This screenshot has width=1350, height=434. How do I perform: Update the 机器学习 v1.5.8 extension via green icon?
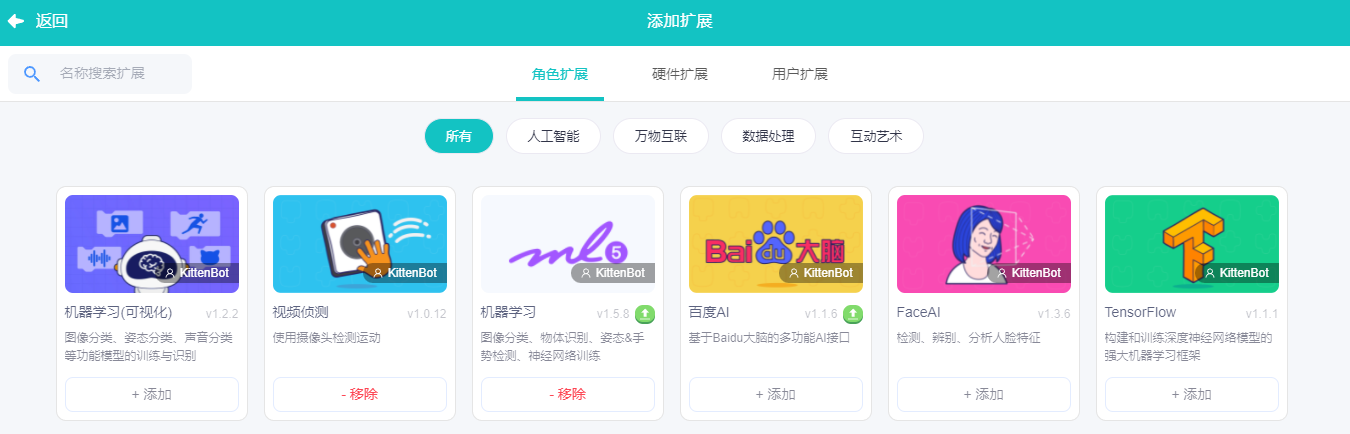645,314
